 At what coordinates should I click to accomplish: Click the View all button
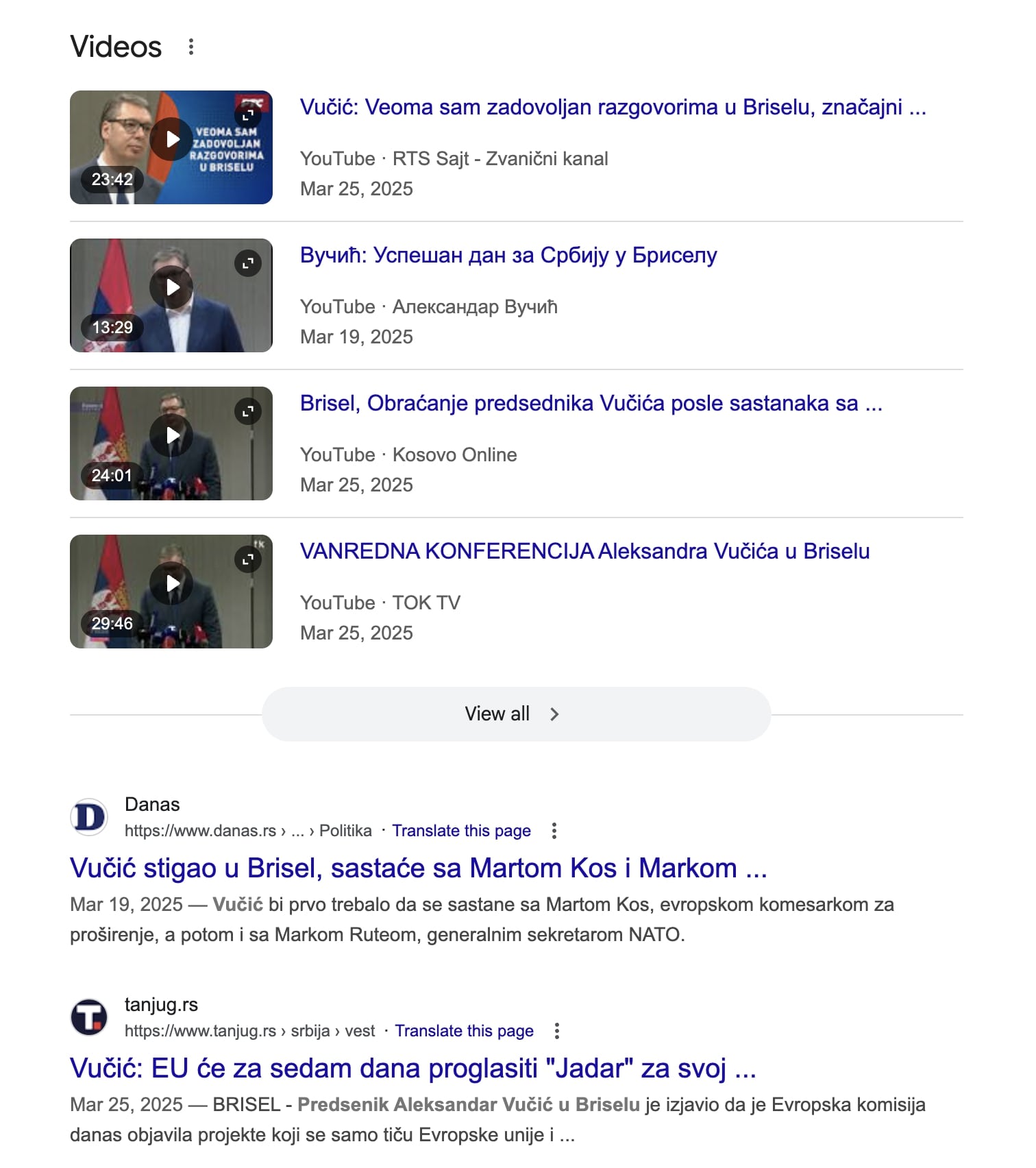click(497, 714)
